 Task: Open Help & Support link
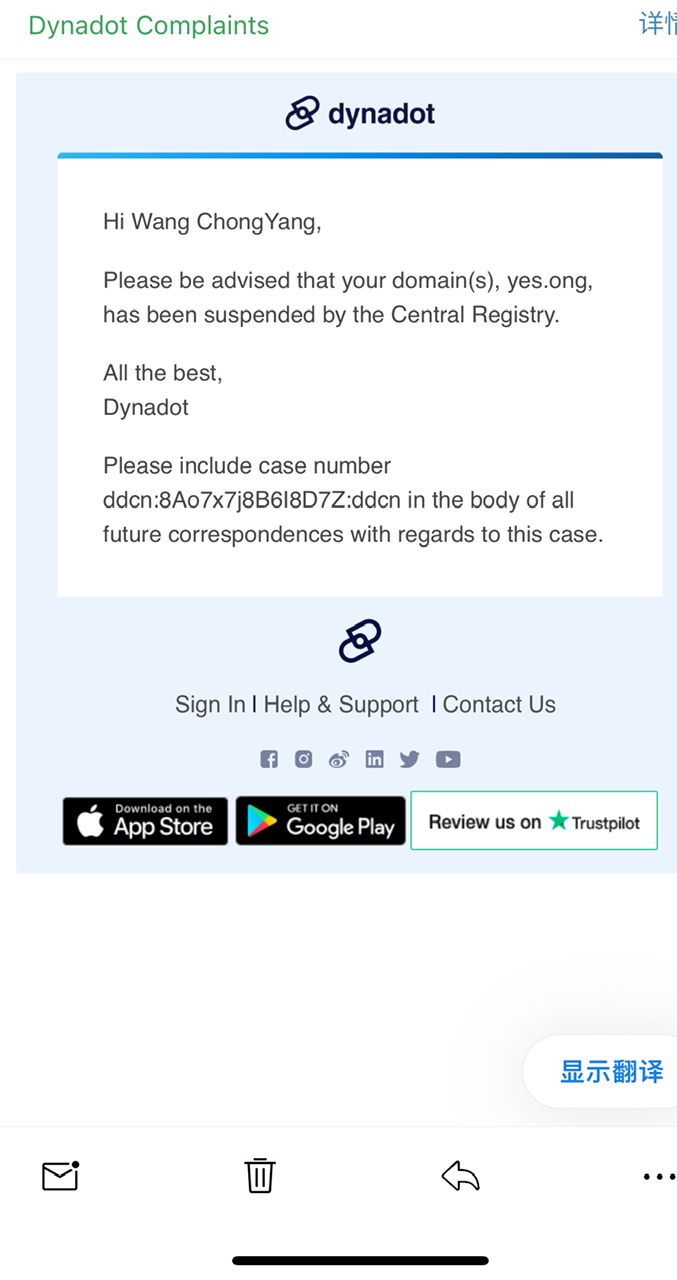(x=341, y=705)
